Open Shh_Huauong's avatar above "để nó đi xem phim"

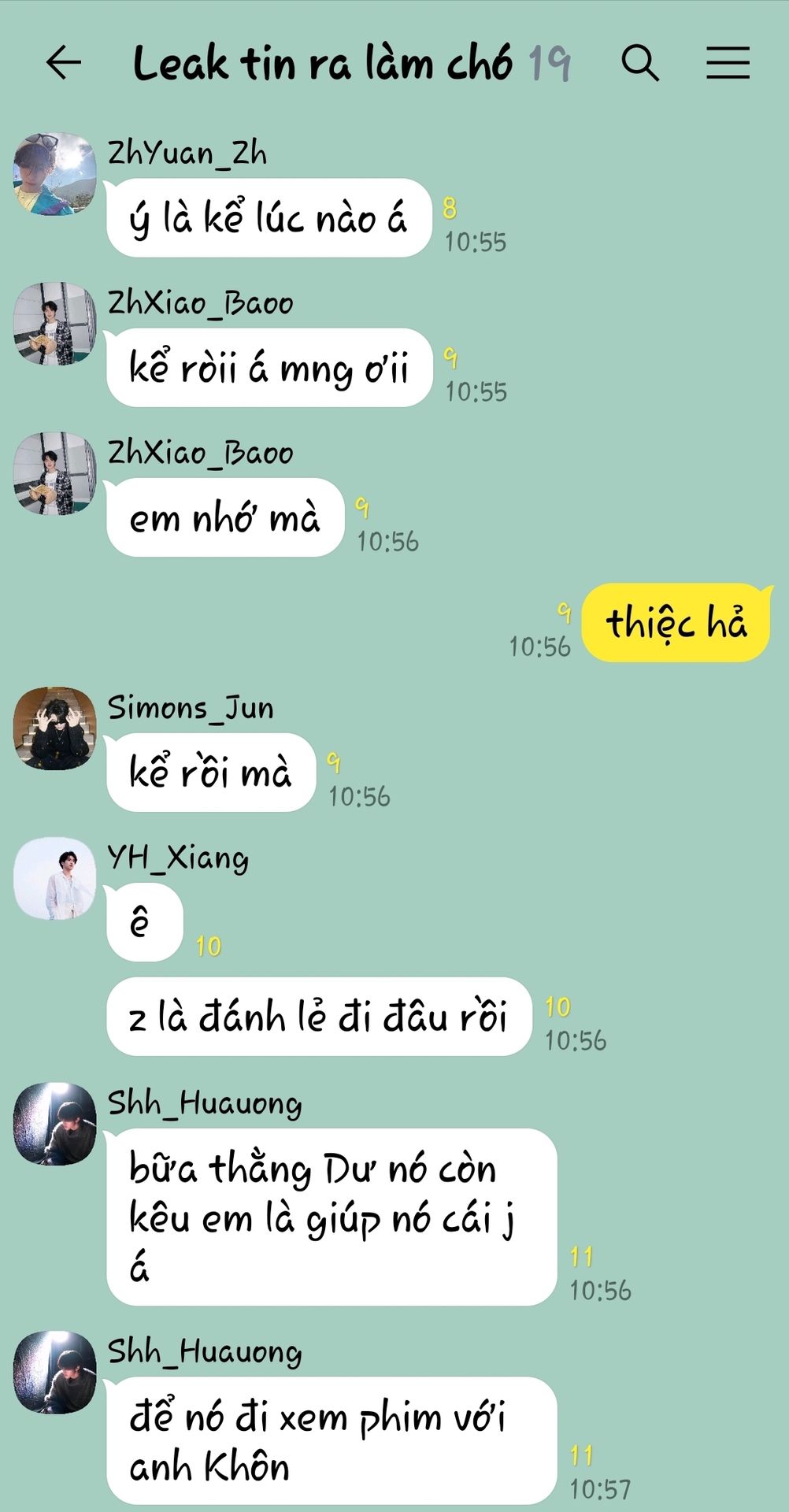click(54, 1372)
